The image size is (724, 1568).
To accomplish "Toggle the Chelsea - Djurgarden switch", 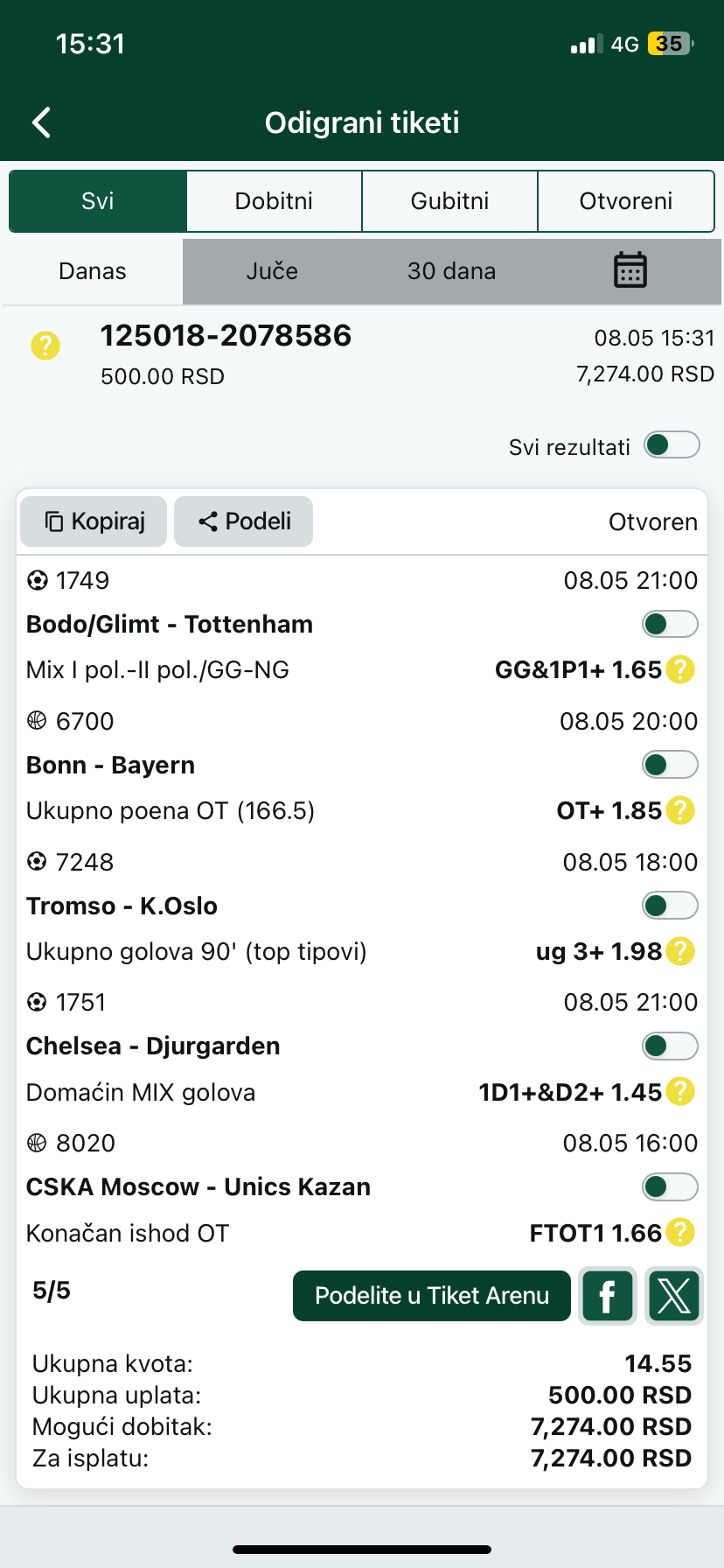I will (670, 1046).
